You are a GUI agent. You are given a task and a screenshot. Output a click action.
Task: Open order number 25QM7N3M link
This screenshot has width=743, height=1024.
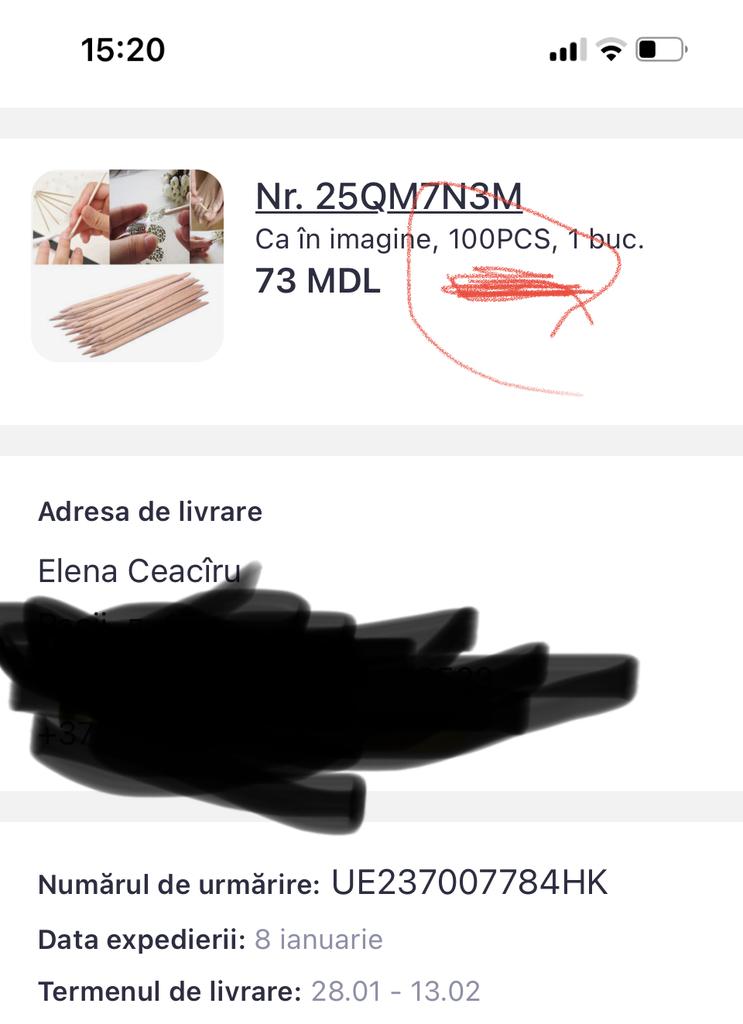click(x=389, y=197)
